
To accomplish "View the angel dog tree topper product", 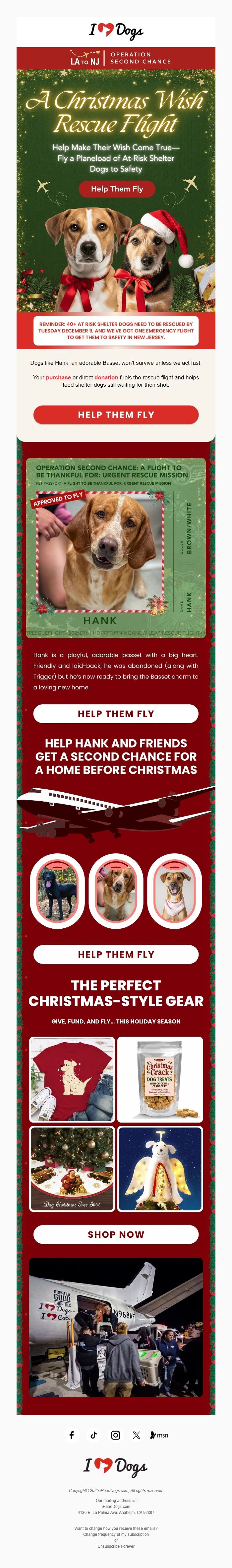I will click(160, 1168).
